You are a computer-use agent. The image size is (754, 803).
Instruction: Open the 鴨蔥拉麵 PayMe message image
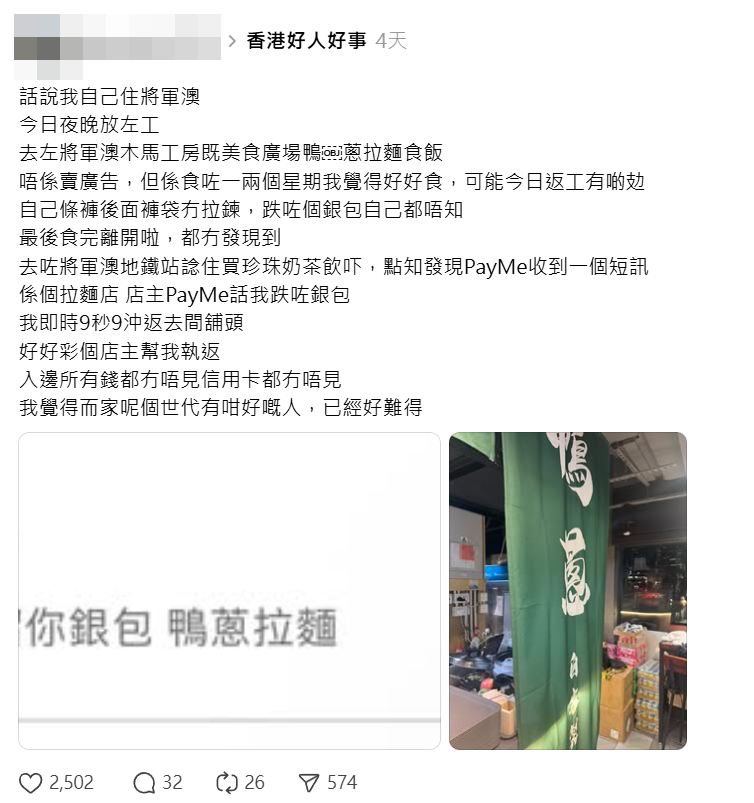click(x=229, y=590)
